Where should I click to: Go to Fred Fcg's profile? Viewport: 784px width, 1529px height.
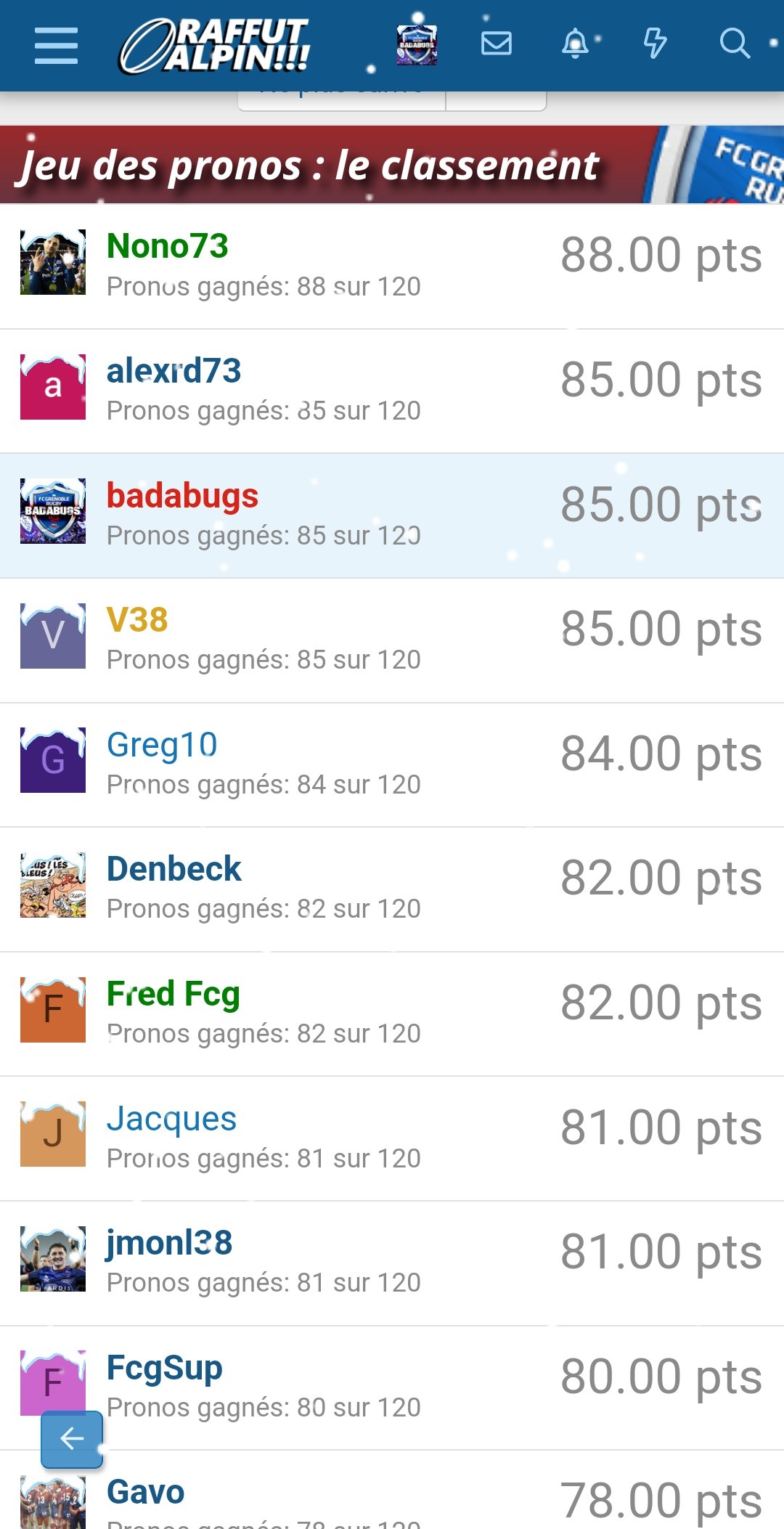[x=173, y=995]
